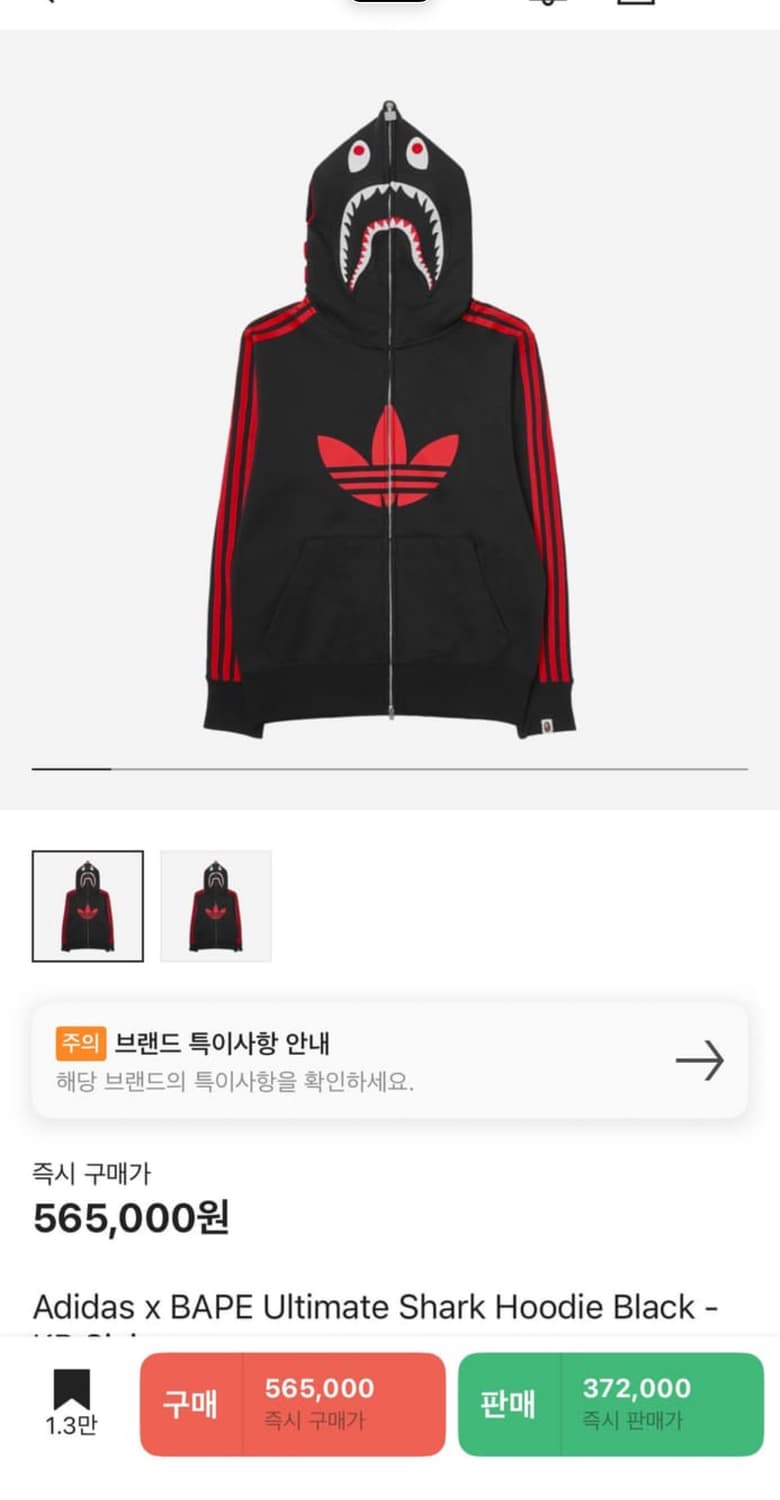Click the 주의 warning badge on the notice
Screen dimensions: 780x1500
[x=82, y=1042]
